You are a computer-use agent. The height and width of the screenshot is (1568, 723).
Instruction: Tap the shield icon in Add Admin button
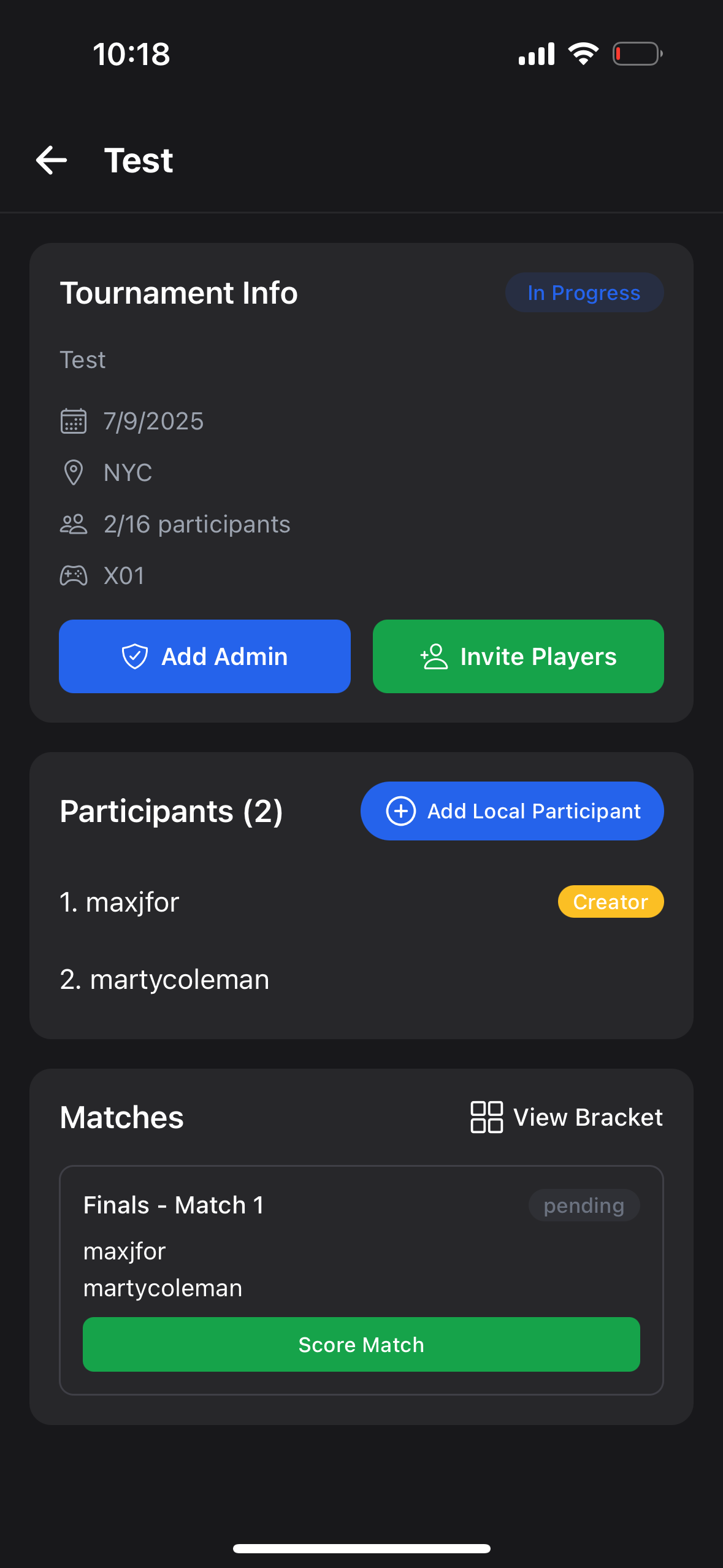pos(135,656)
